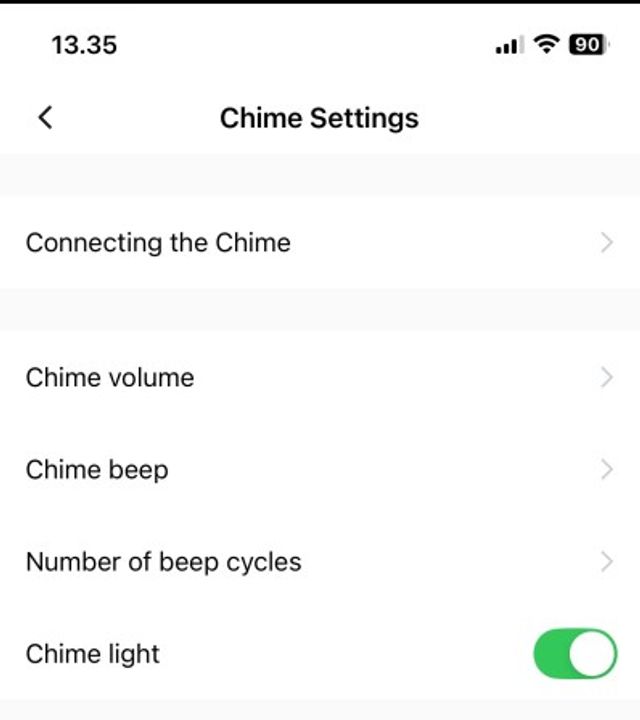
Task: Open Connecting the Chime
Action: coord(320,243)
